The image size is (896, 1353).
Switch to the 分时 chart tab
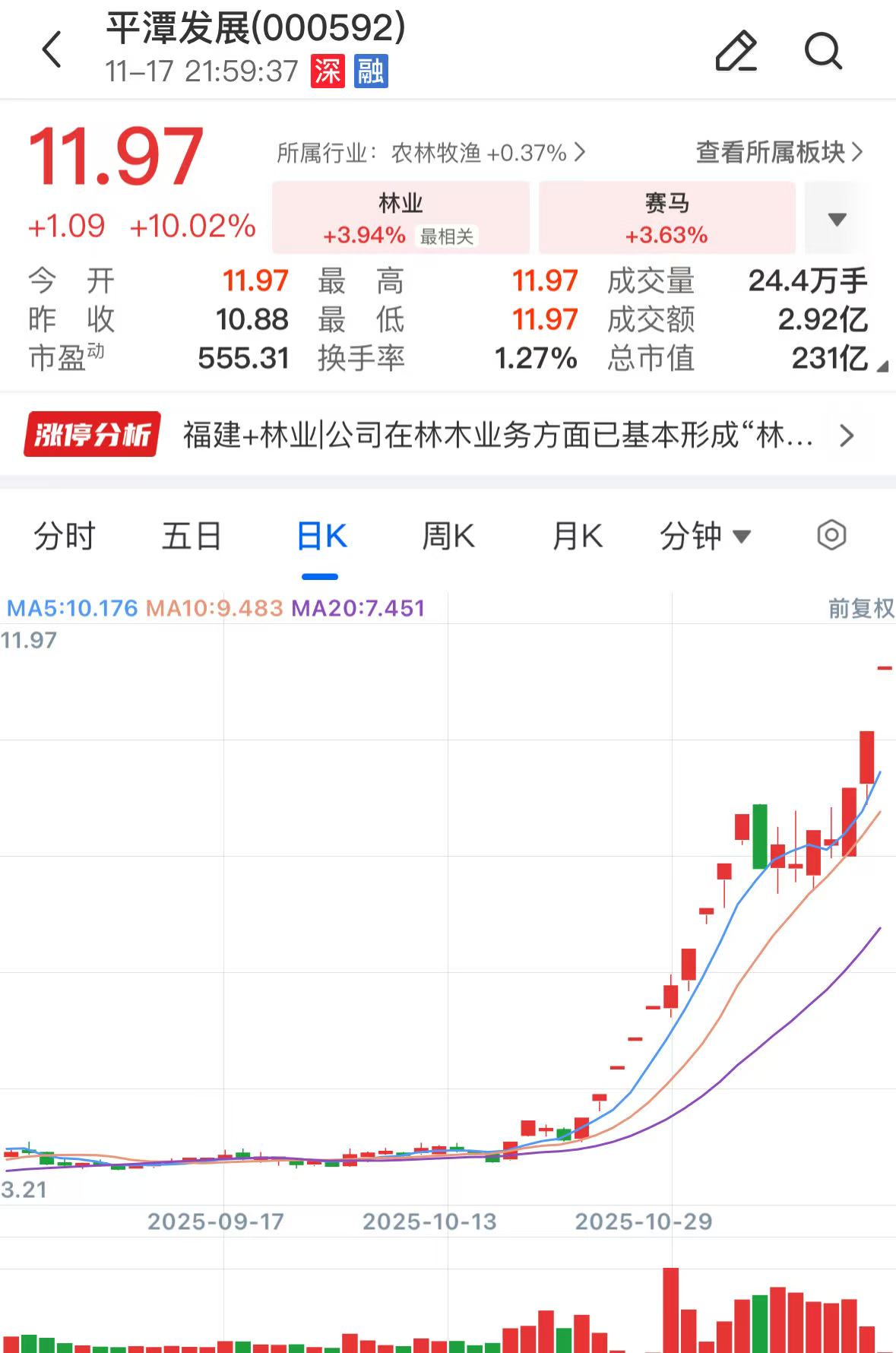pyautogui.click(x=65, y=537)
